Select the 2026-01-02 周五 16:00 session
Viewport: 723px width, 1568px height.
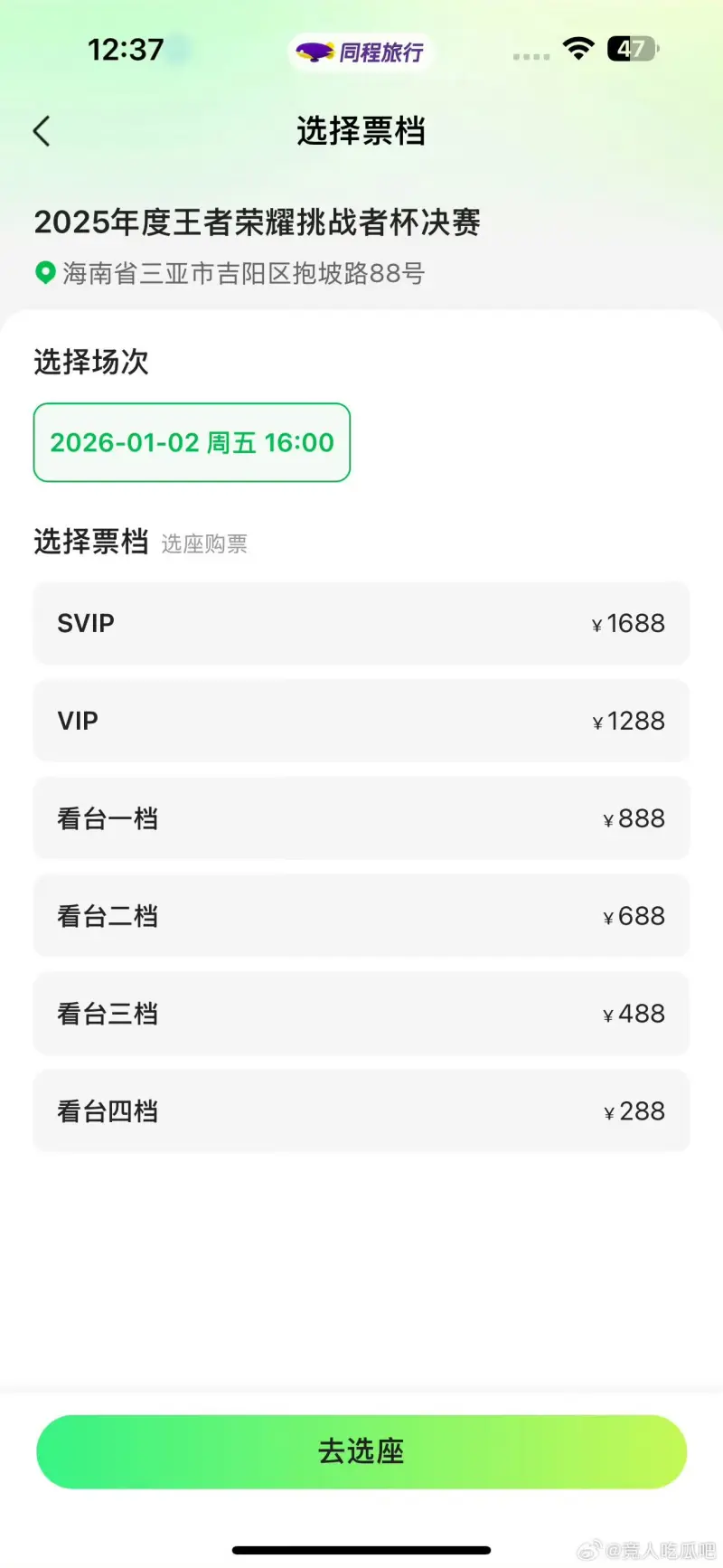coord(192,442)
